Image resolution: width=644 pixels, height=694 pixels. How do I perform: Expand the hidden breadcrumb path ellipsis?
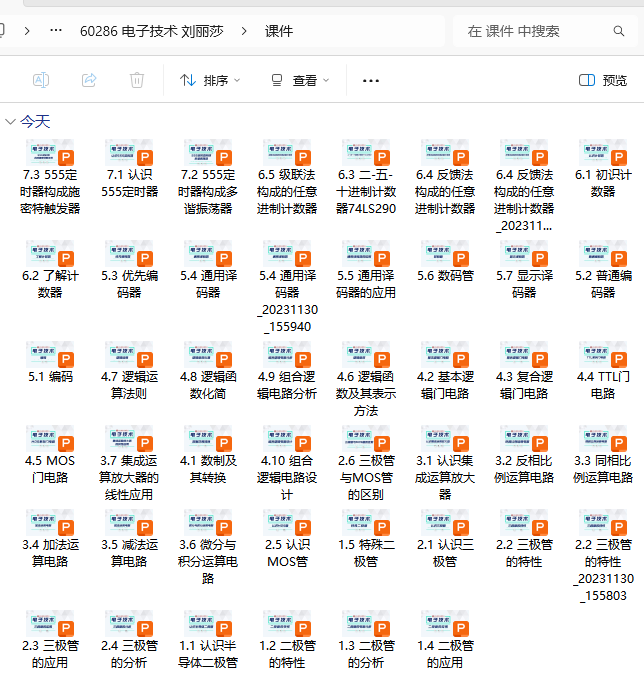coord(57,31)
